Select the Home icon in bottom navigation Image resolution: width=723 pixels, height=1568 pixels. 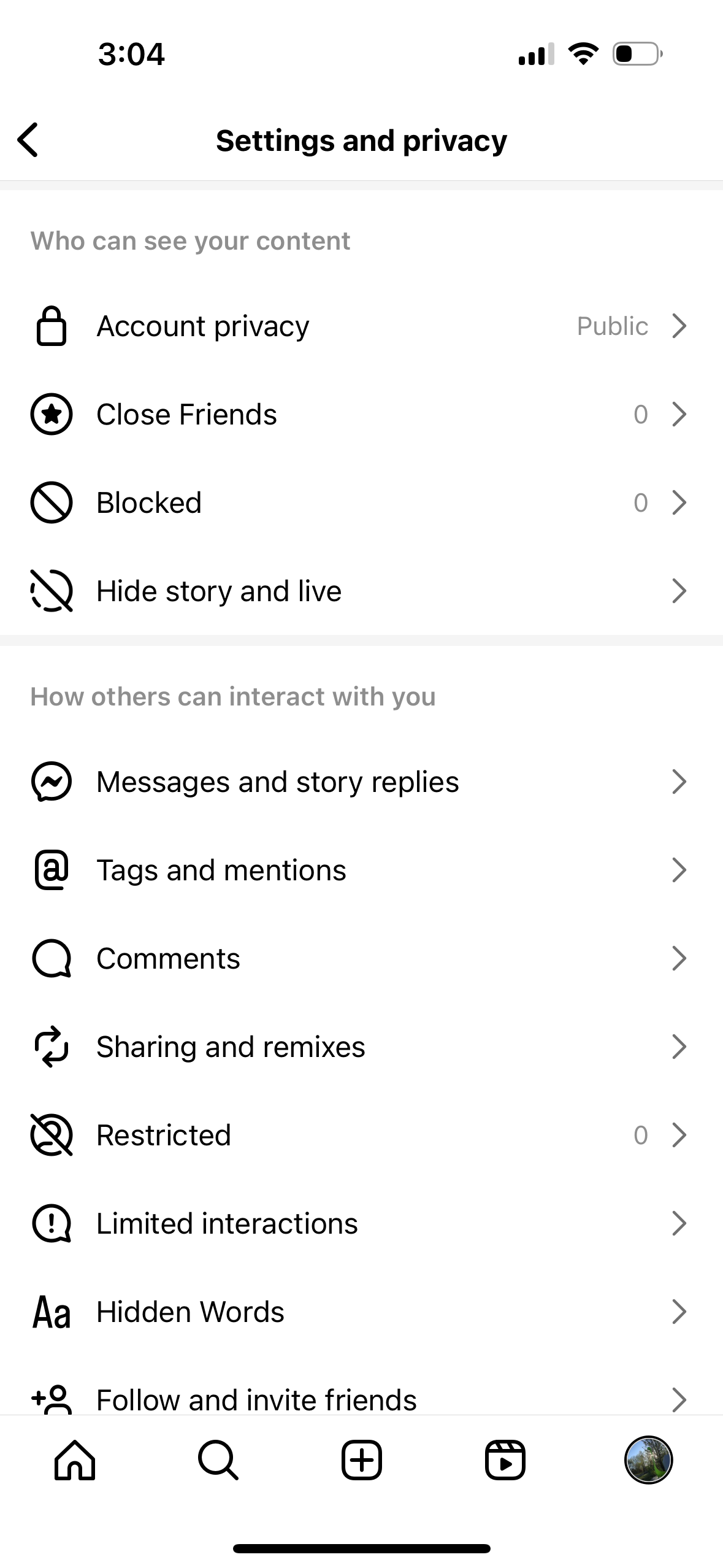tap(74, 1459)
